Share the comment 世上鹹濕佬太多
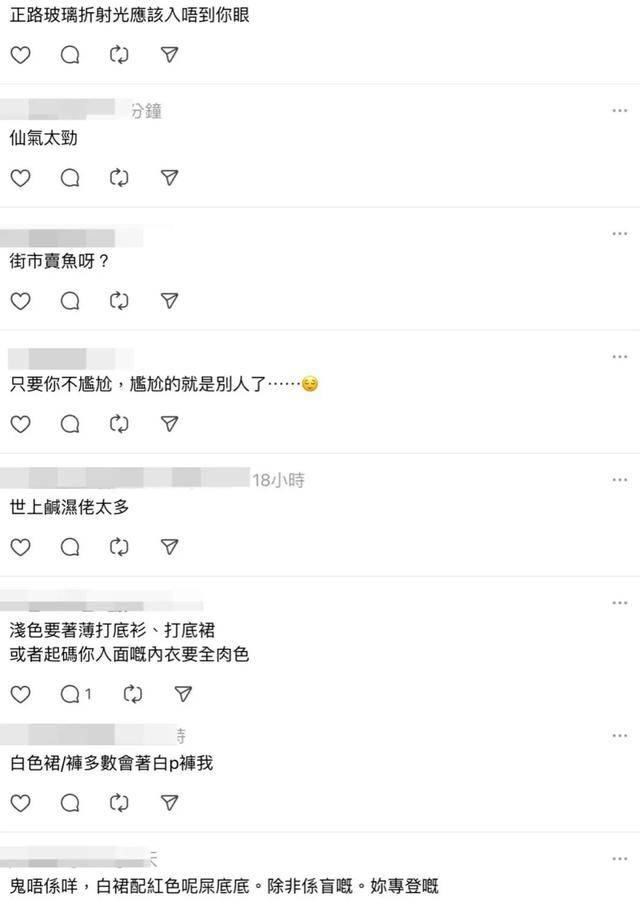Image resolution: width=640 pixels, height=908 pixels. (170, 547)
